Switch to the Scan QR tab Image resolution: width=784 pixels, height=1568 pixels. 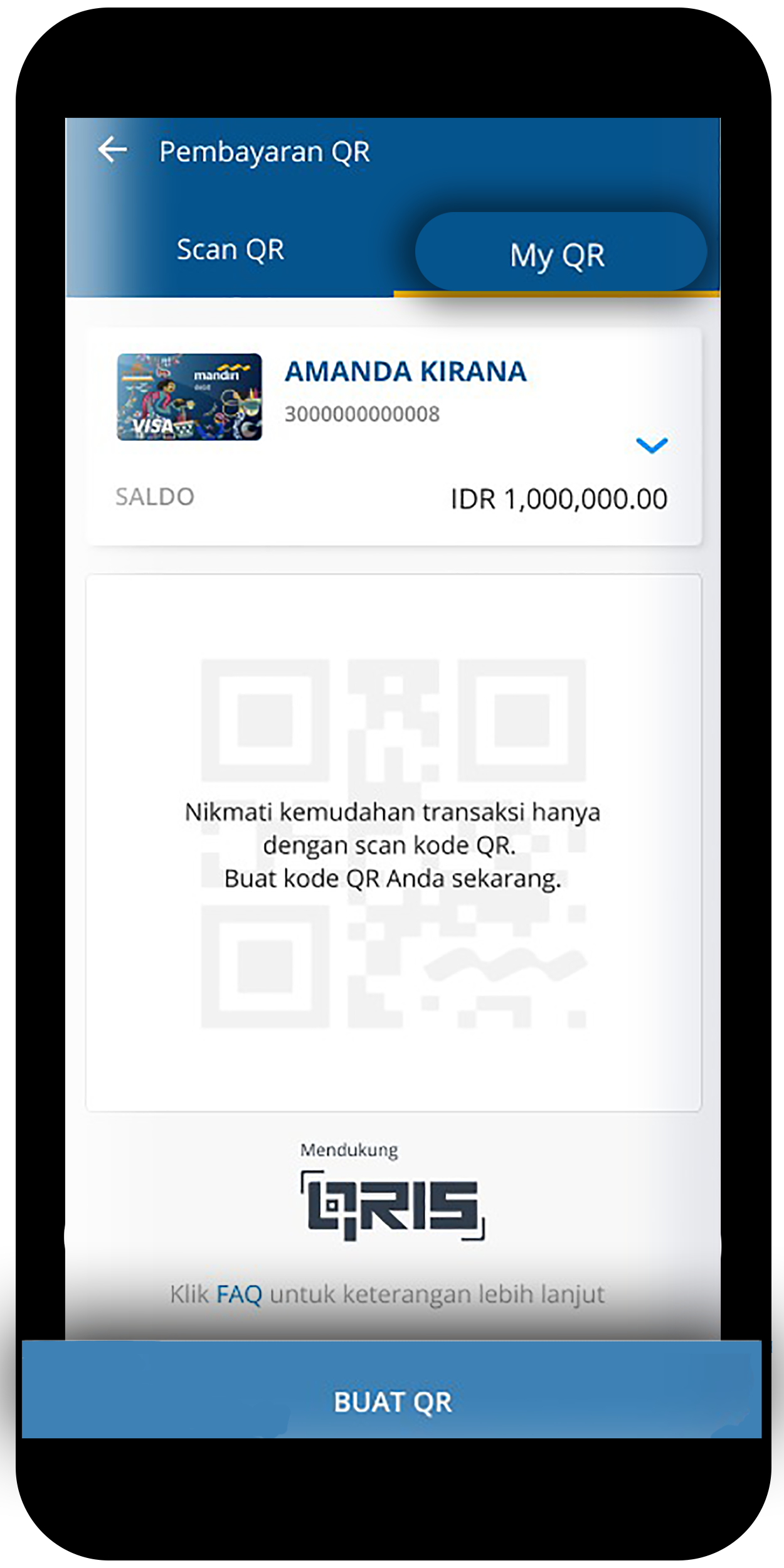point(230,250)
